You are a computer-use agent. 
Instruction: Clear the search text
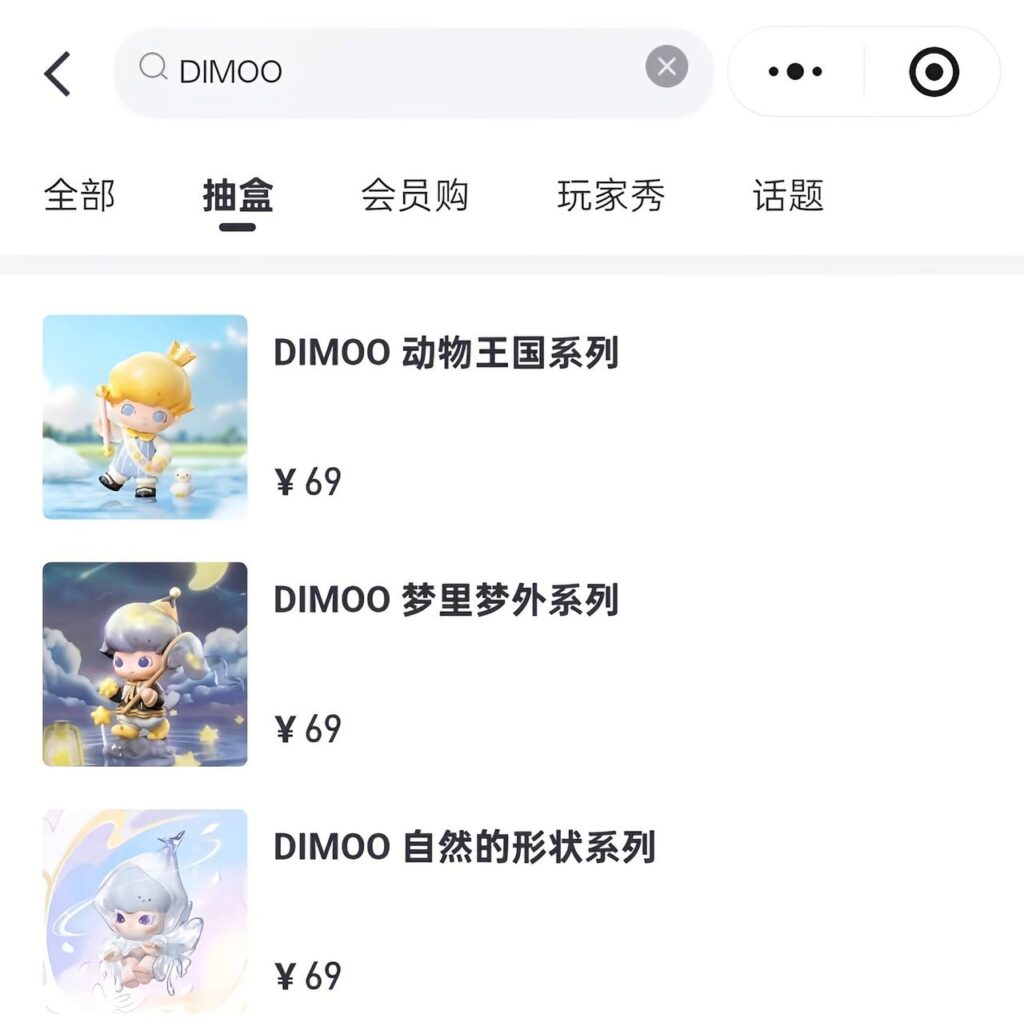pos(666,68)
